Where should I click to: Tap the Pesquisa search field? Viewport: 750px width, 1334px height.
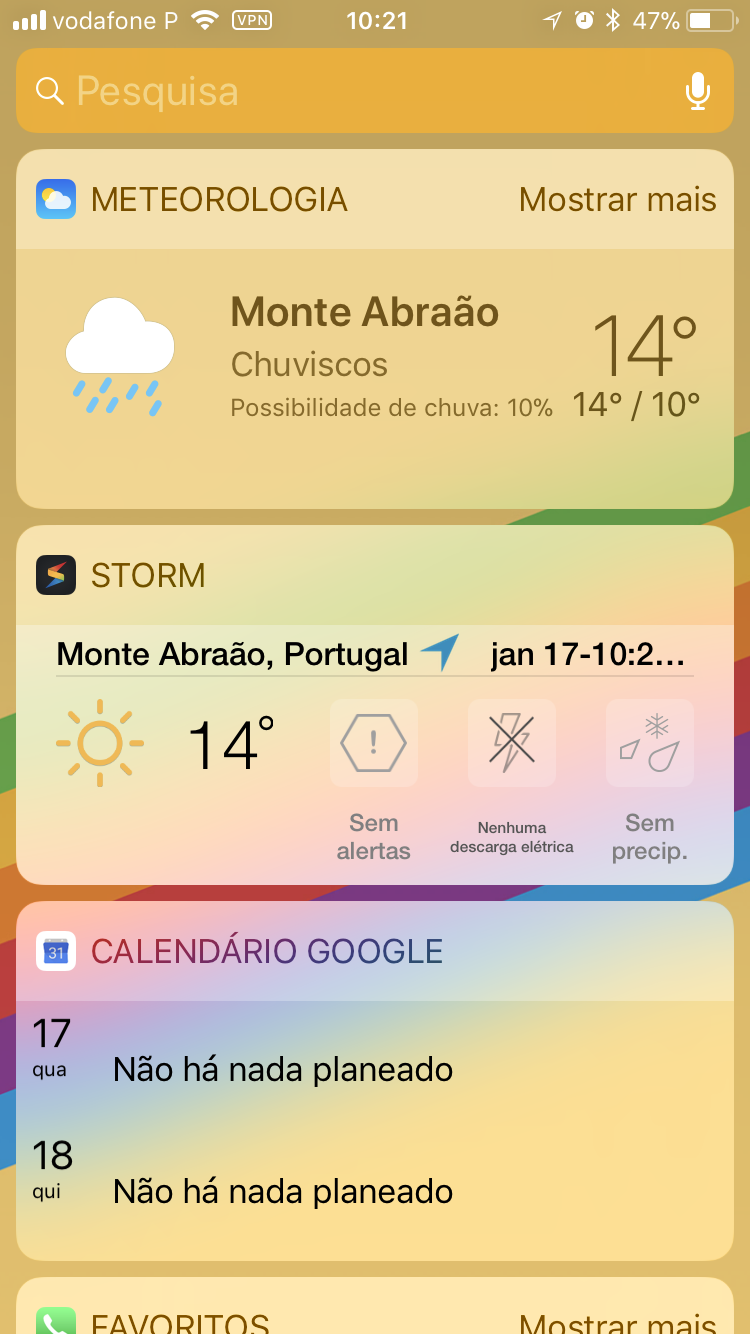pos(375,91)
